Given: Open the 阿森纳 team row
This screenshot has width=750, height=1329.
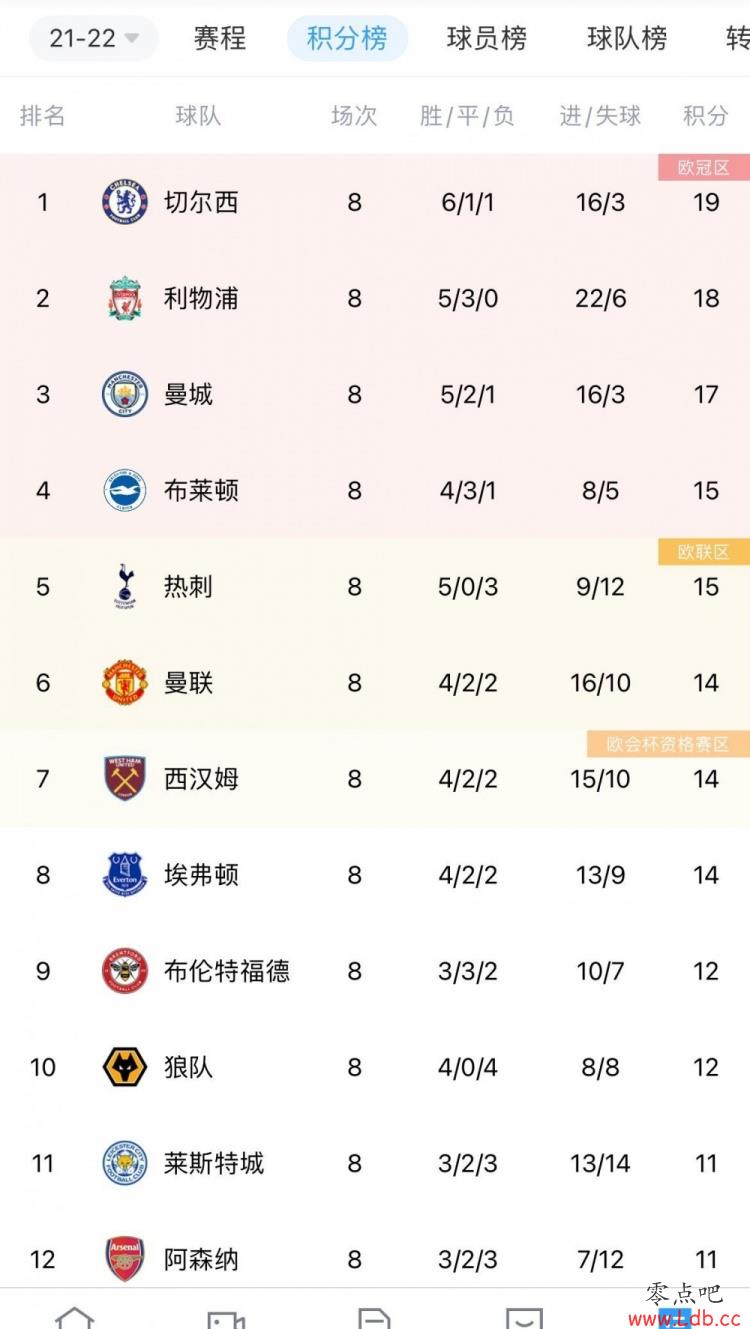Looking at the screenshot, I should coord(375,1259).
